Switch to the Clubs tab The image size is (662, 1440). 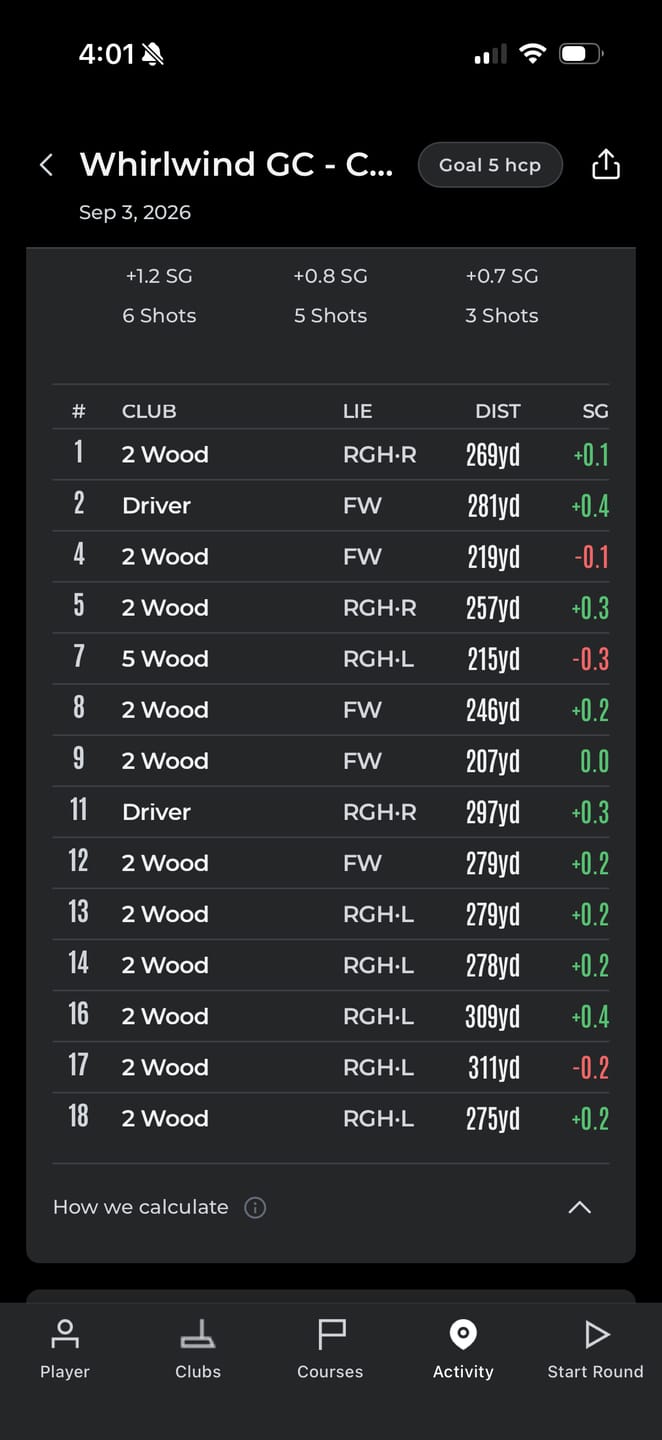coord(198,1349)
